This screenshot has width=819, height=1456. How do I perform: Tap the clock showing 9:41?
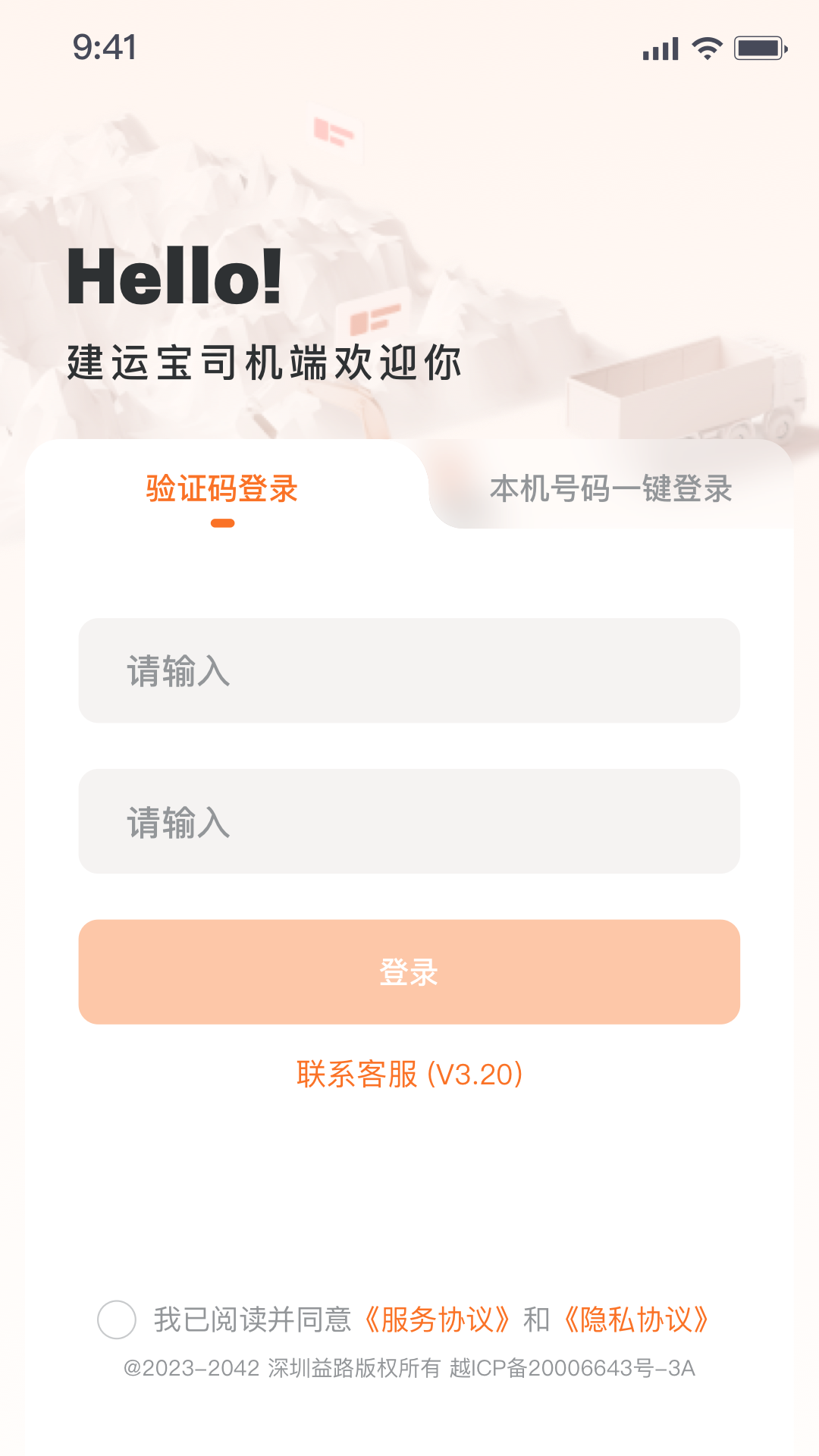104,47
